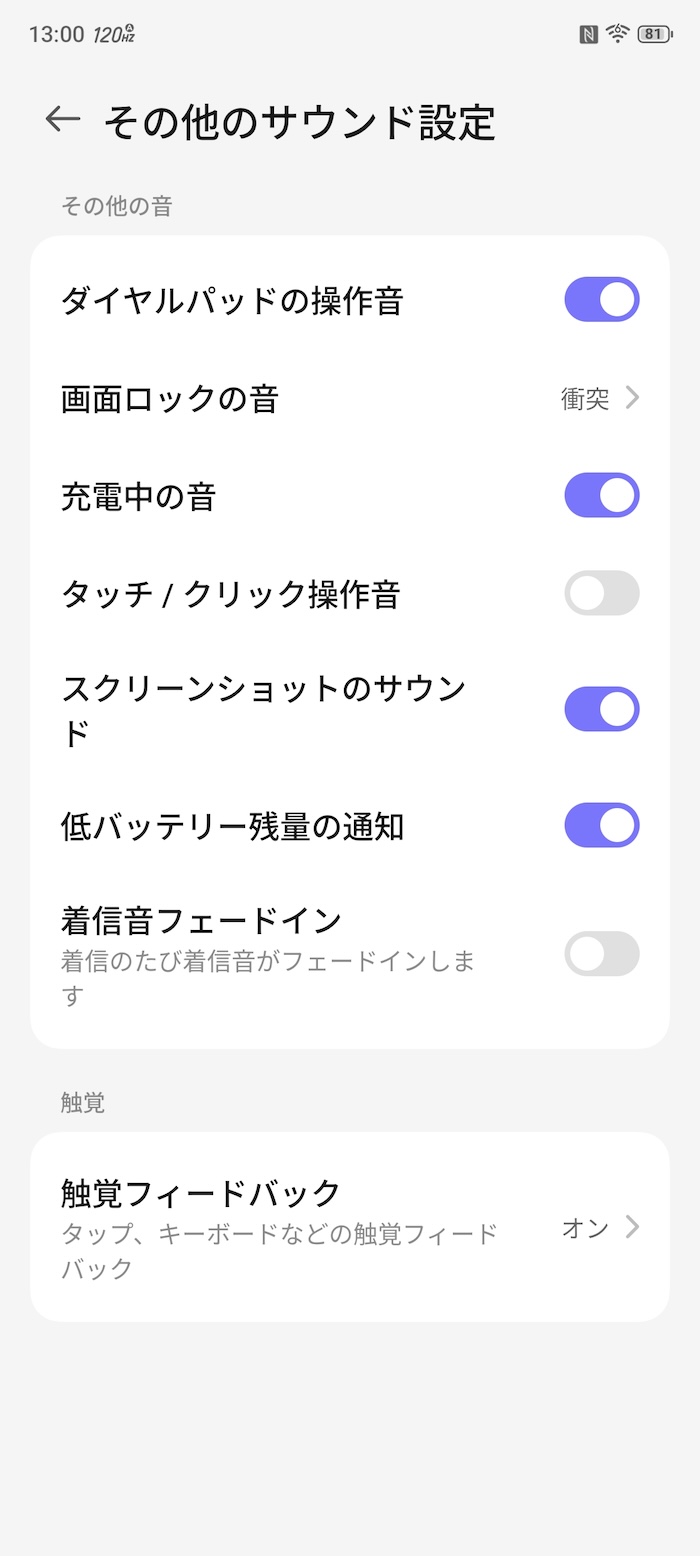Enable 着信音フェードイン switch
The height and width of the screenshot is (1556, 700).
click(x=602, y=953)
